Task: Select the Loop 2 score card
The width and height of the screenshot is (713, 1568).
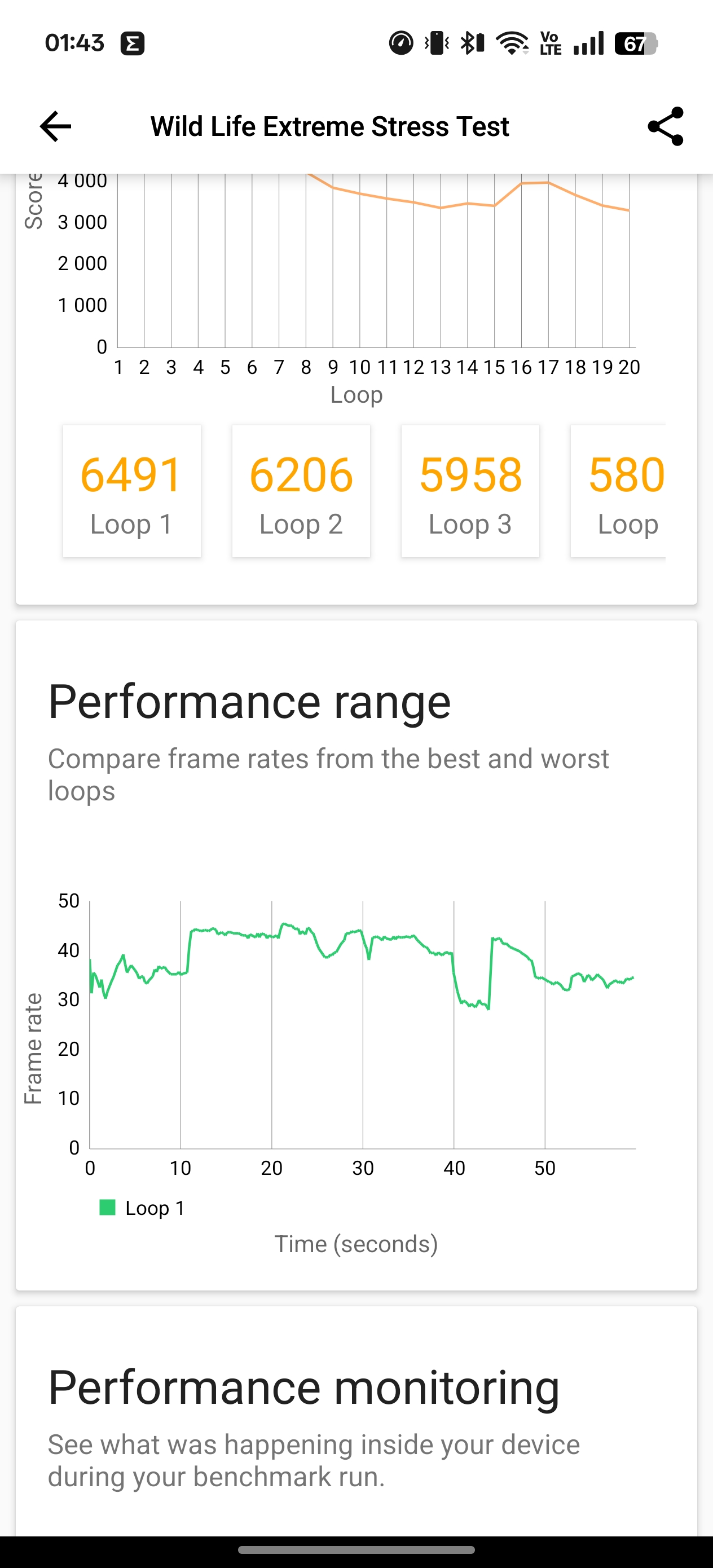Action: click(301, 491)
